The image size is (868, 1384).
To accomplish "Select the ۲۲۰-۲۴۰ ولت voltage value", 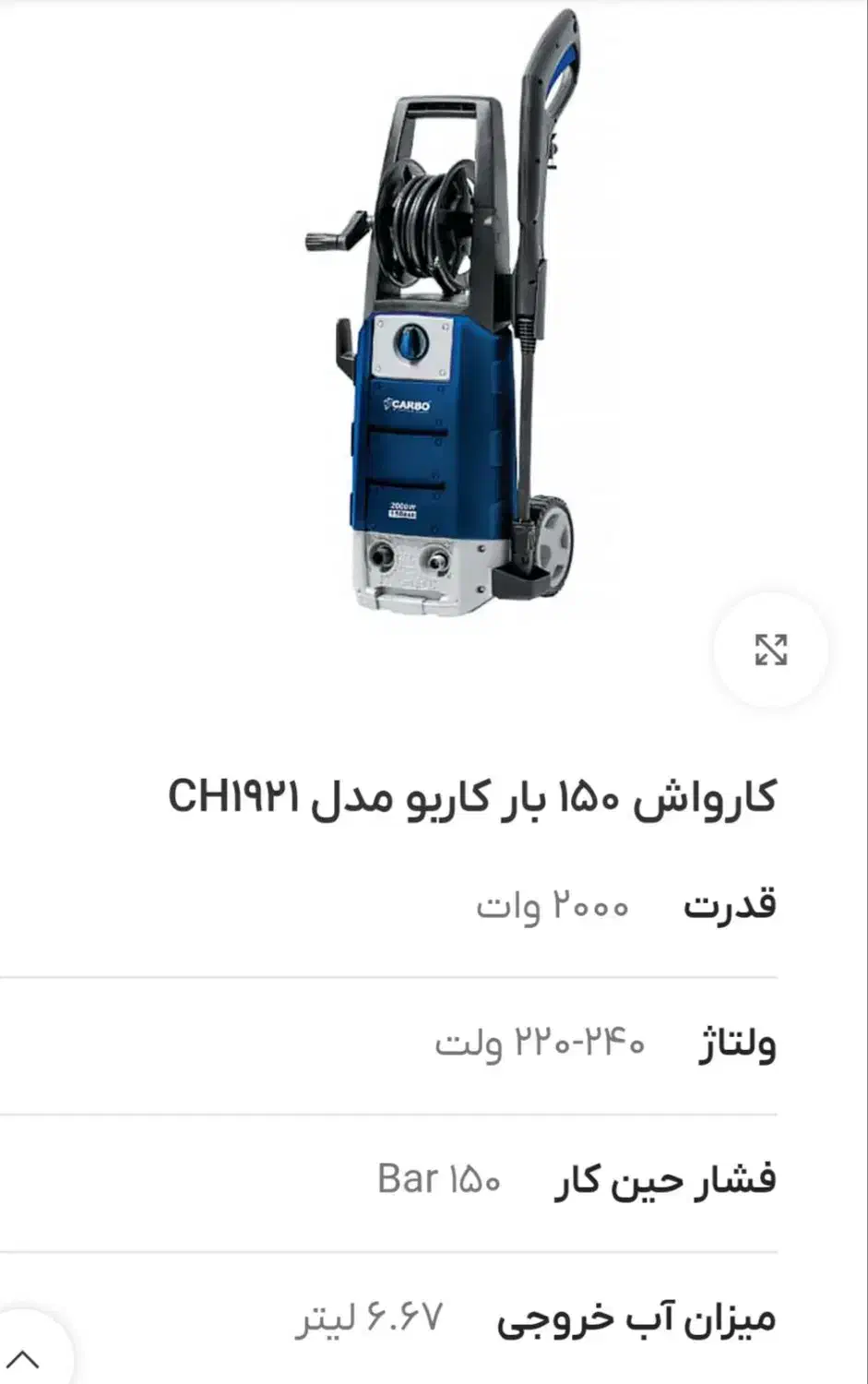I will coord(544,1043).
